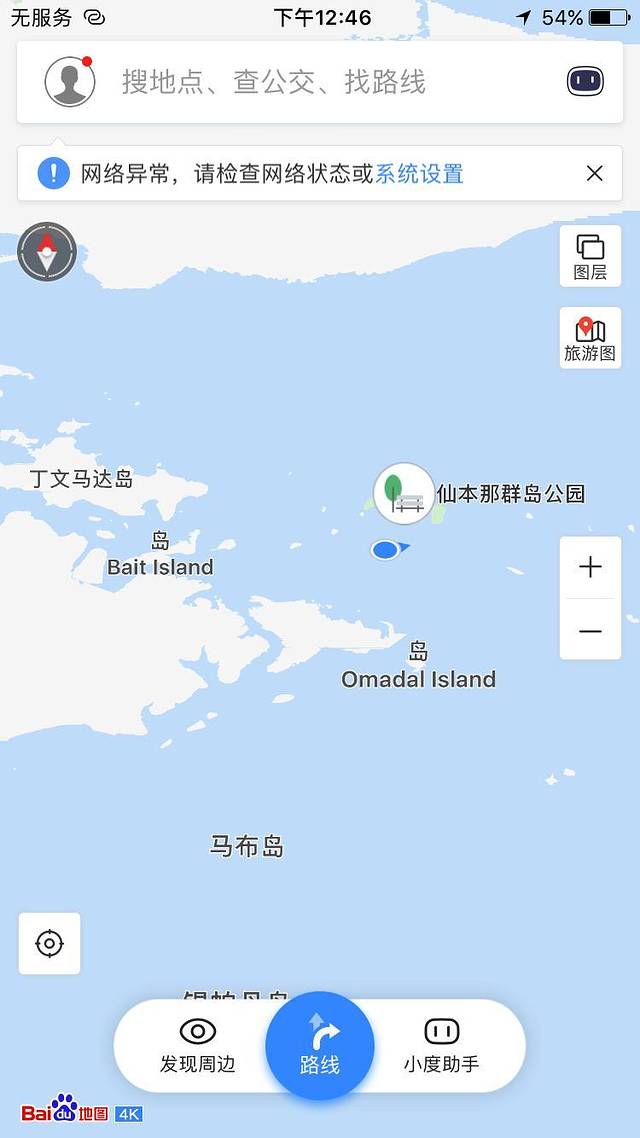
Task: Center the map on my location
Action: pyautogui.click(x=49, y=943)
